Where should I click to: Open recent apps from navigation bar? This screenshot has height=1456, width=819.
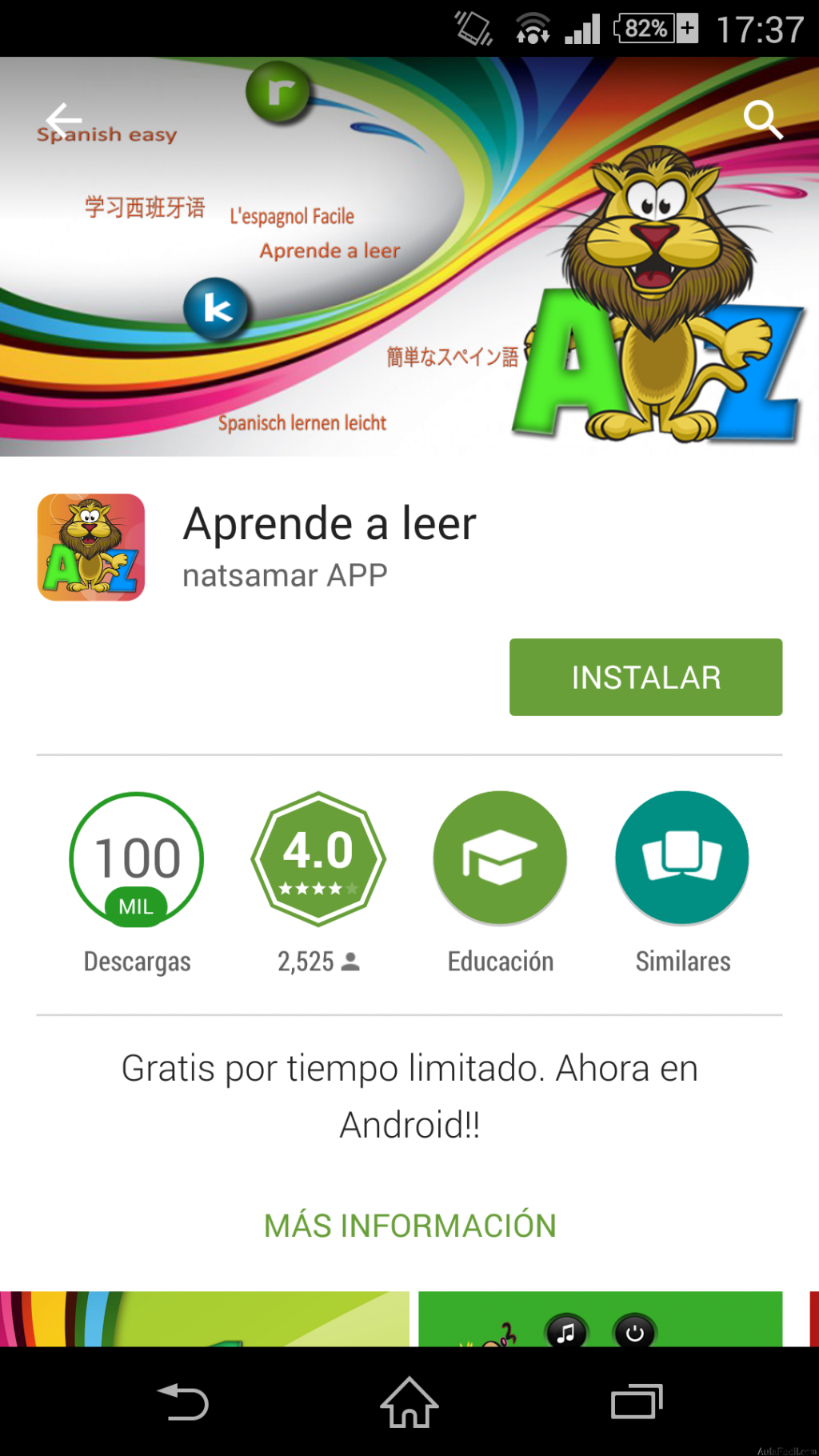pos(637,1402)
